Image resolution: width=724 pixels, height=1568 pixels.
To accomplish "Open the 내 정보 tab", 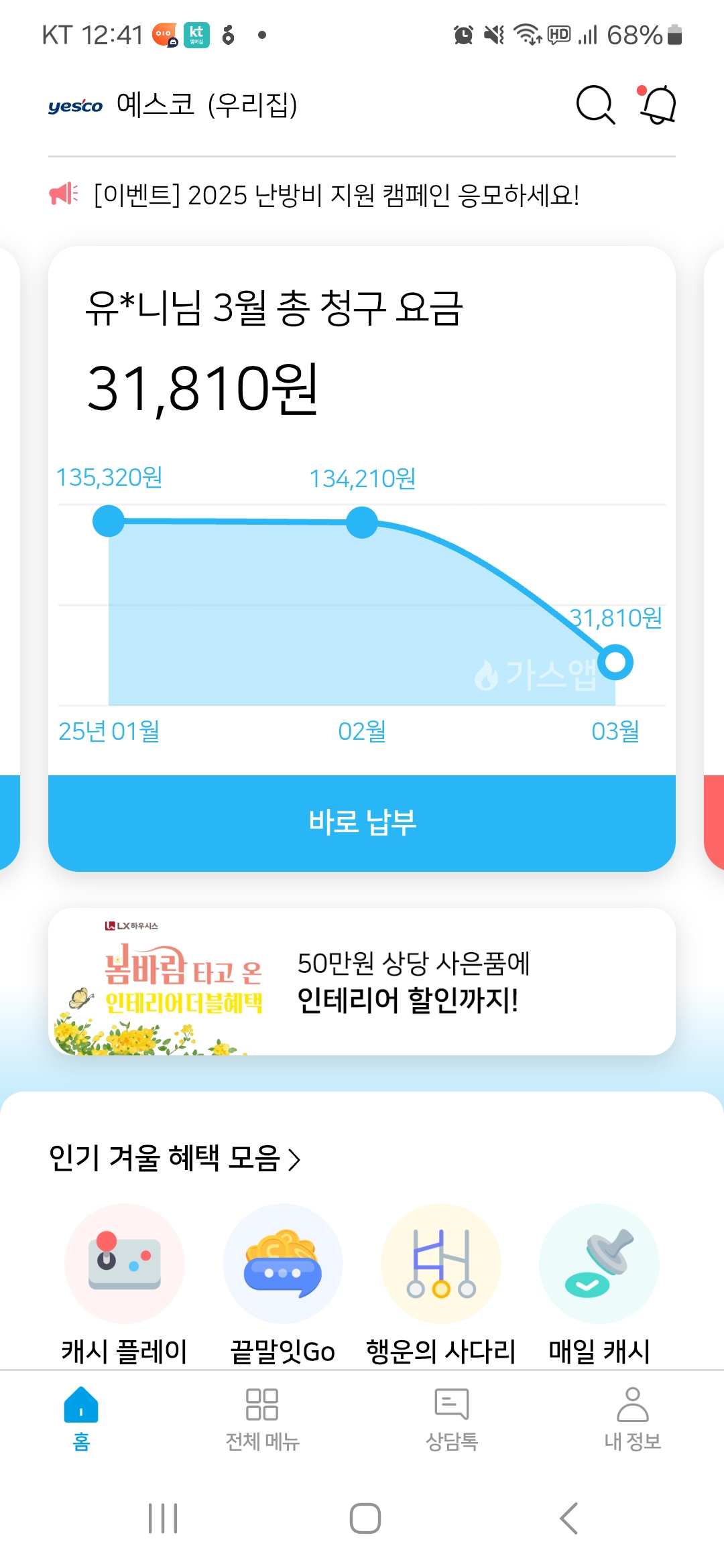I will 632,1417.
